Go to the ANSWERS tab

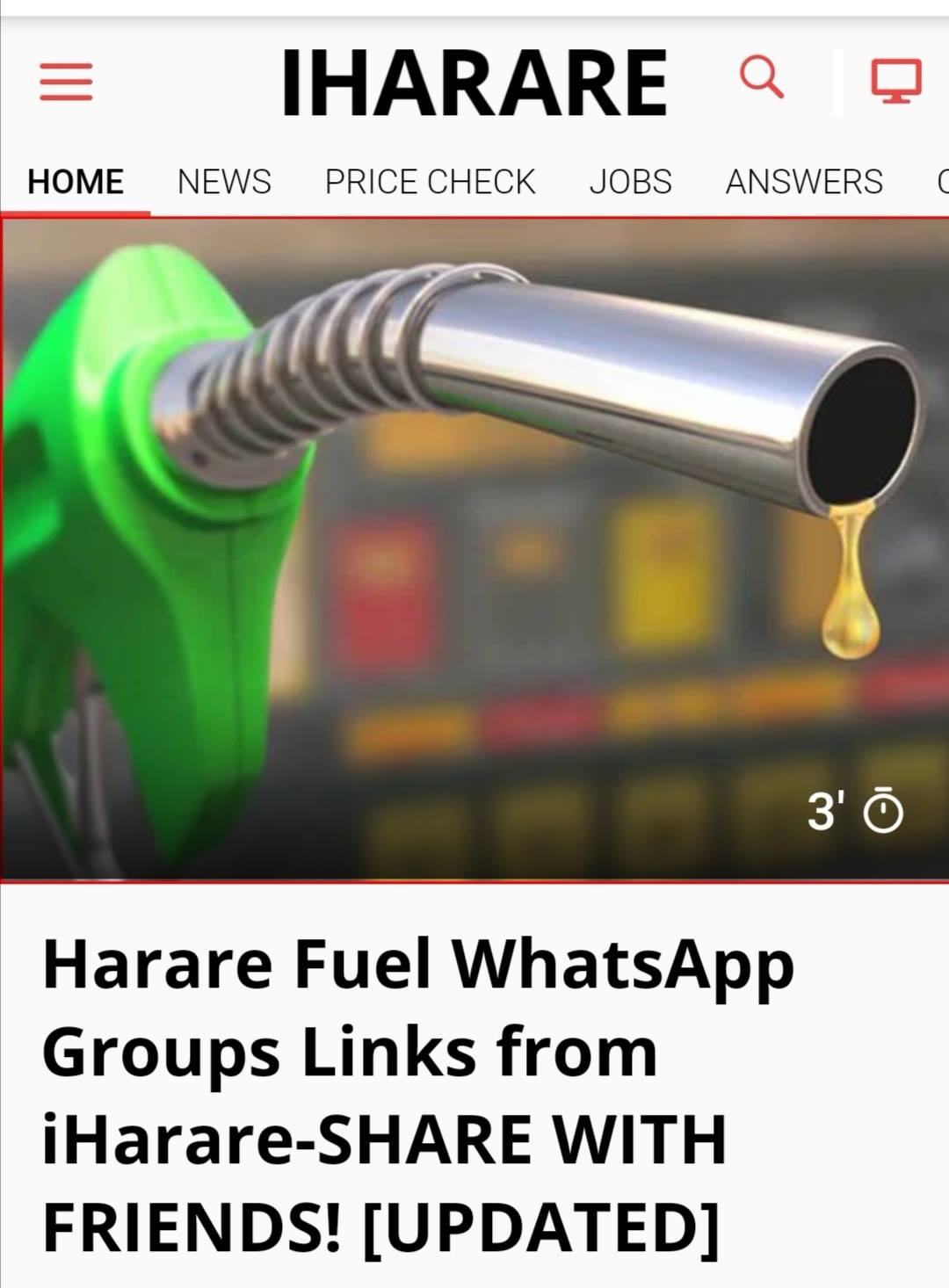[x=804, y=182]
